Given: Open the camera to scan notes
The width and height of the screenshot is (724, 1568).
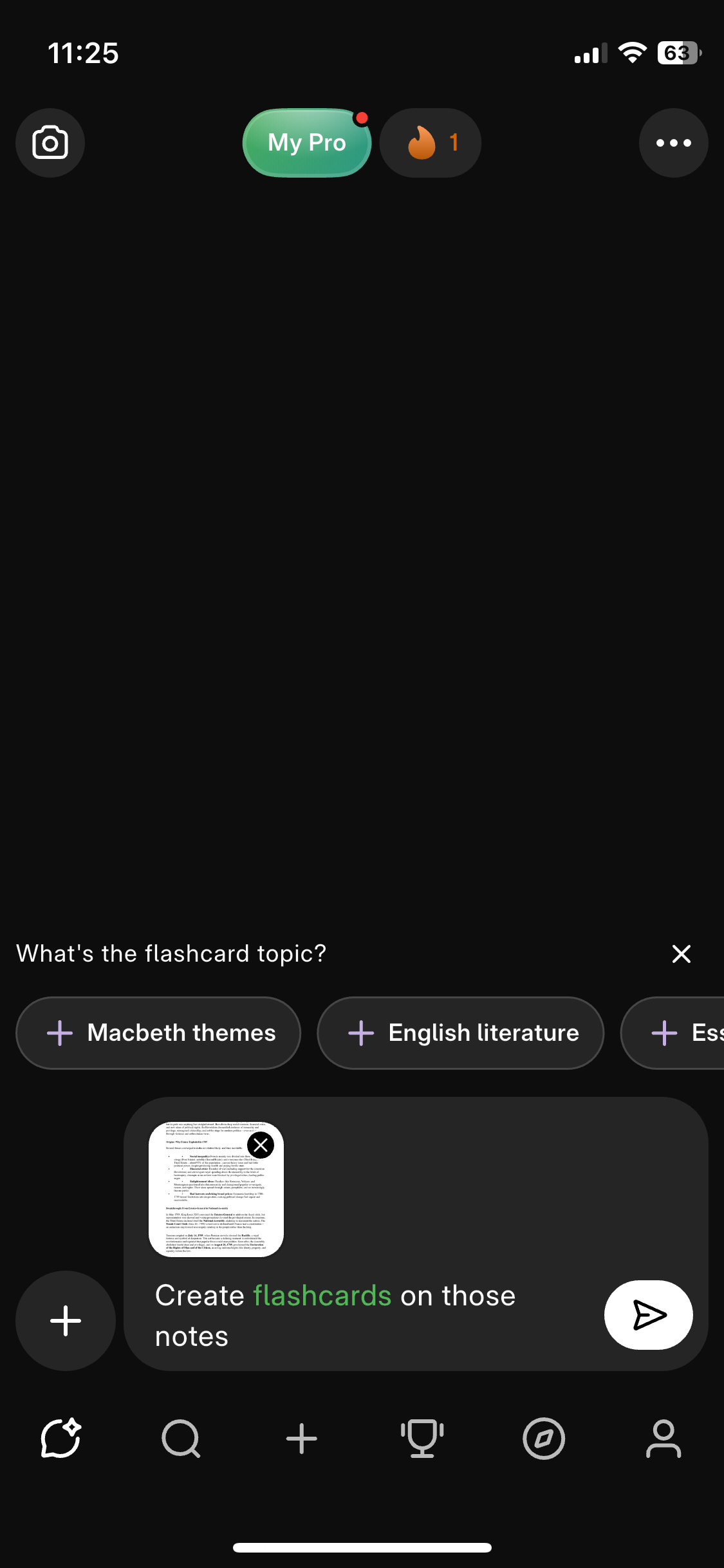Looking at the screenshot, I should pyautogui.click(x=50, y=142).
